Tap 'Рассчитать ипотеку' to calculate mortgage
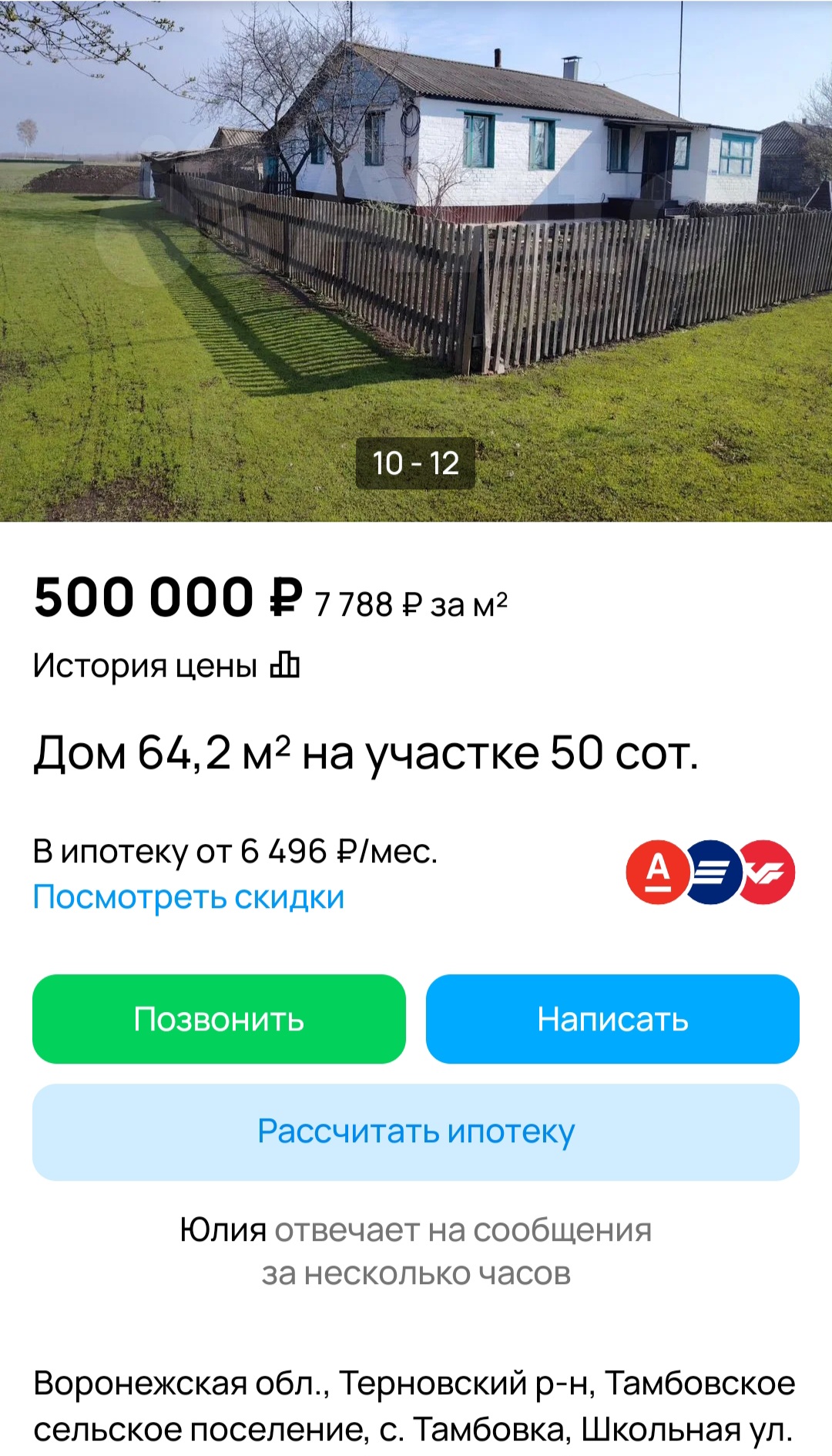The width and height of the screenshot is (832, 1456). 416,1132
